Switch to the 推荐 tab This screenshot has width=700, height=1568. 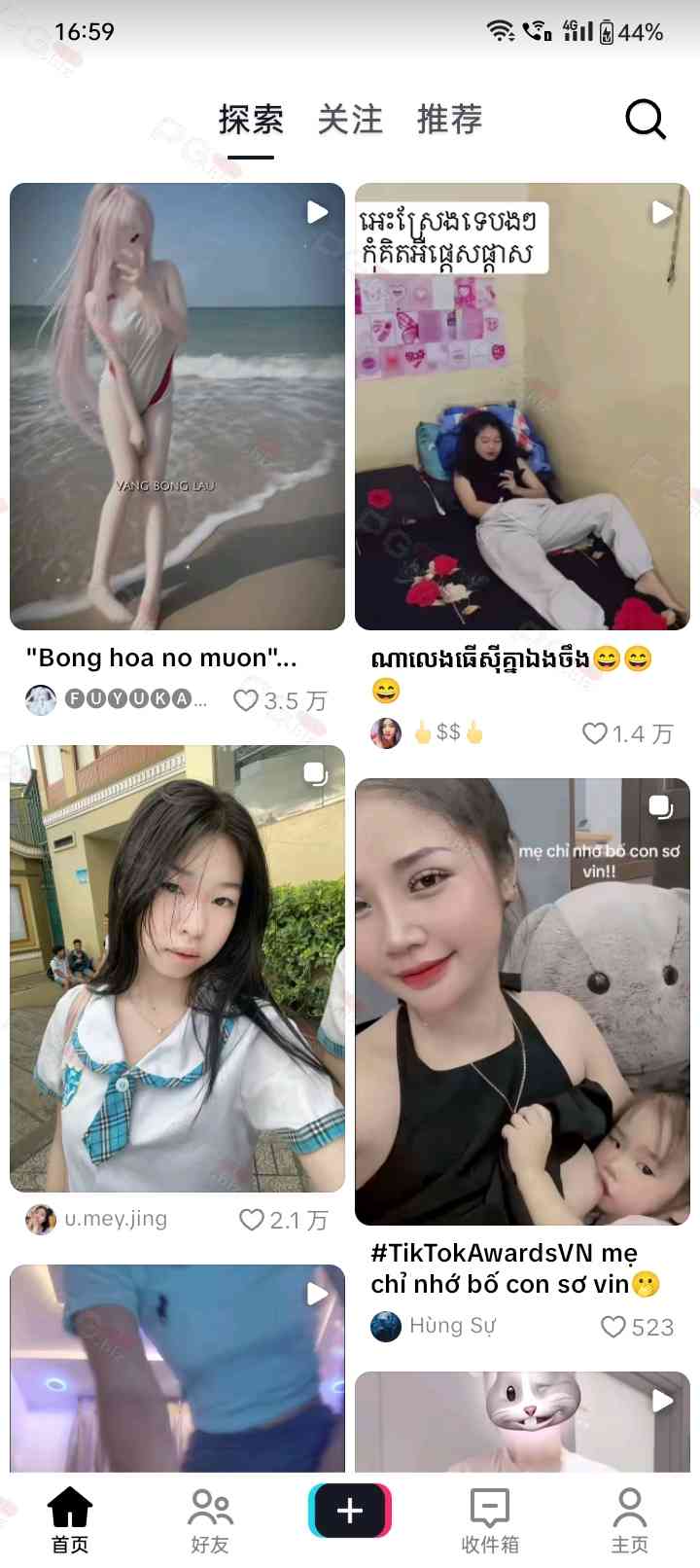click(449, 120)
